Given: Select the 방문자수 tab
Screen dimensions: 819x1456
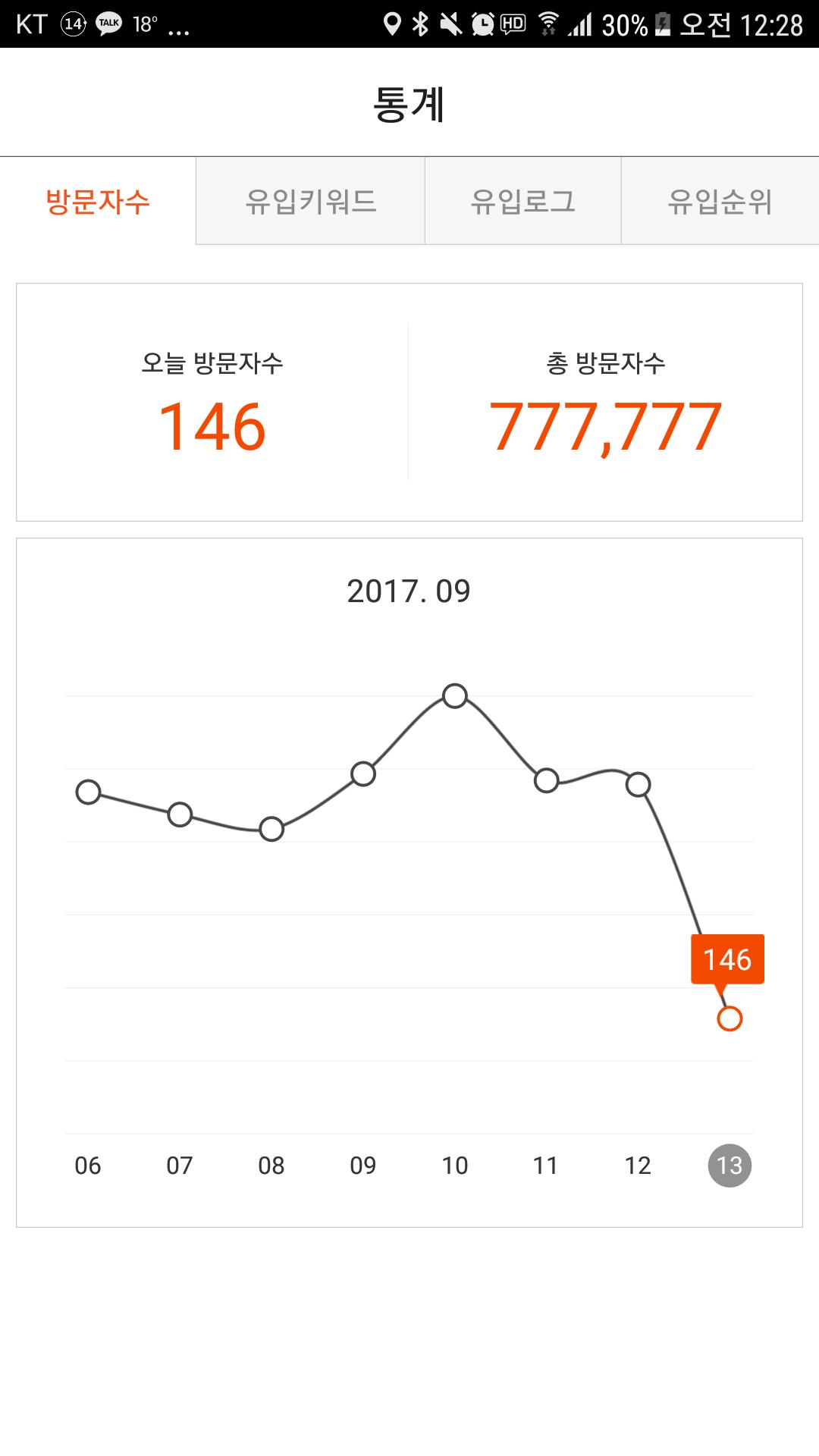Looking at the screenshot, I should point(98,201).
